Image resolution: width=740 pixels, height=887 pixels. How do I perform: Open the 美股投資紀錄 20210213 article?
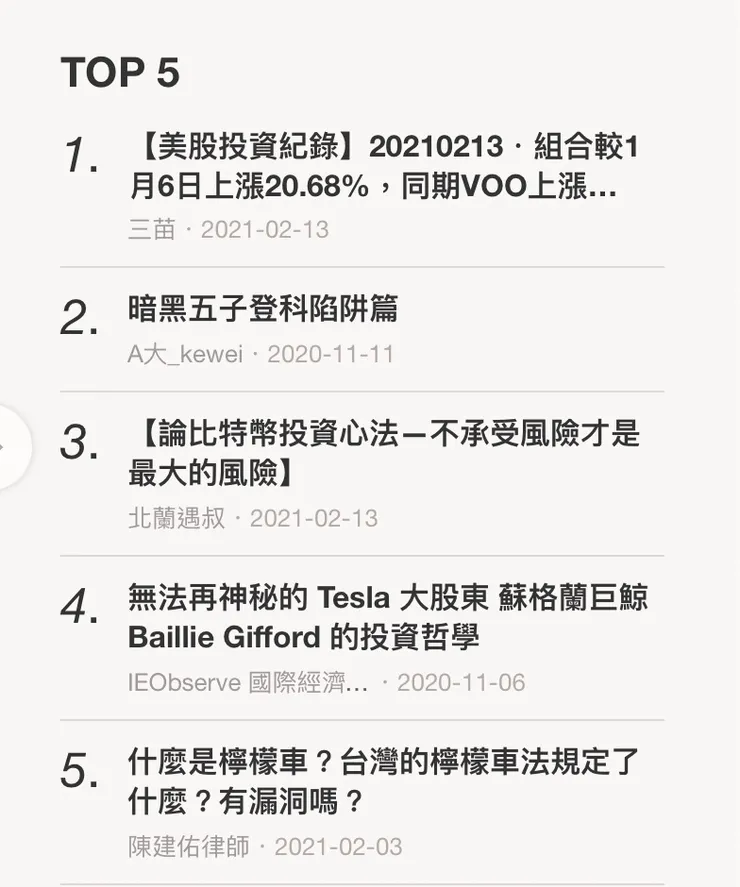(385, 168)
